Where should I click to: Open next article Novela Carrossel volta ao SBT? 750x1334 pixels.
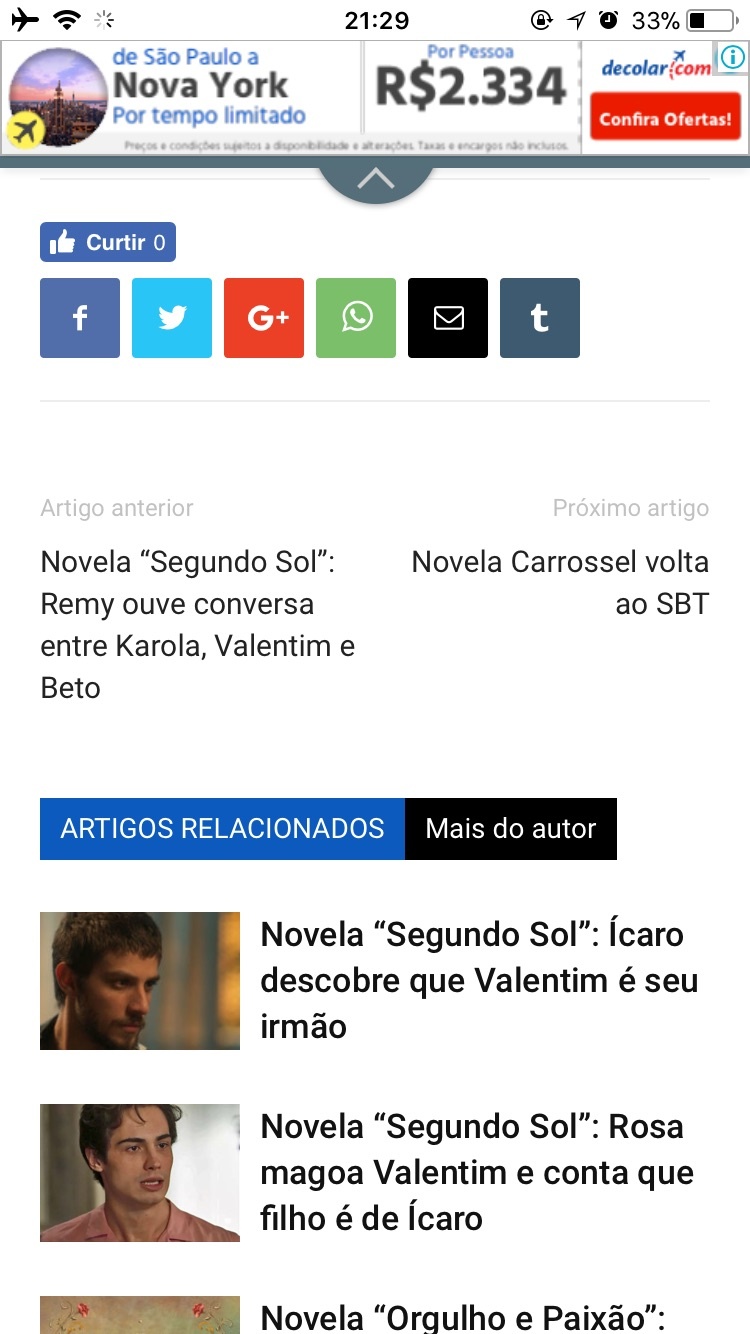pyautogui.click(x=560, y=582)
